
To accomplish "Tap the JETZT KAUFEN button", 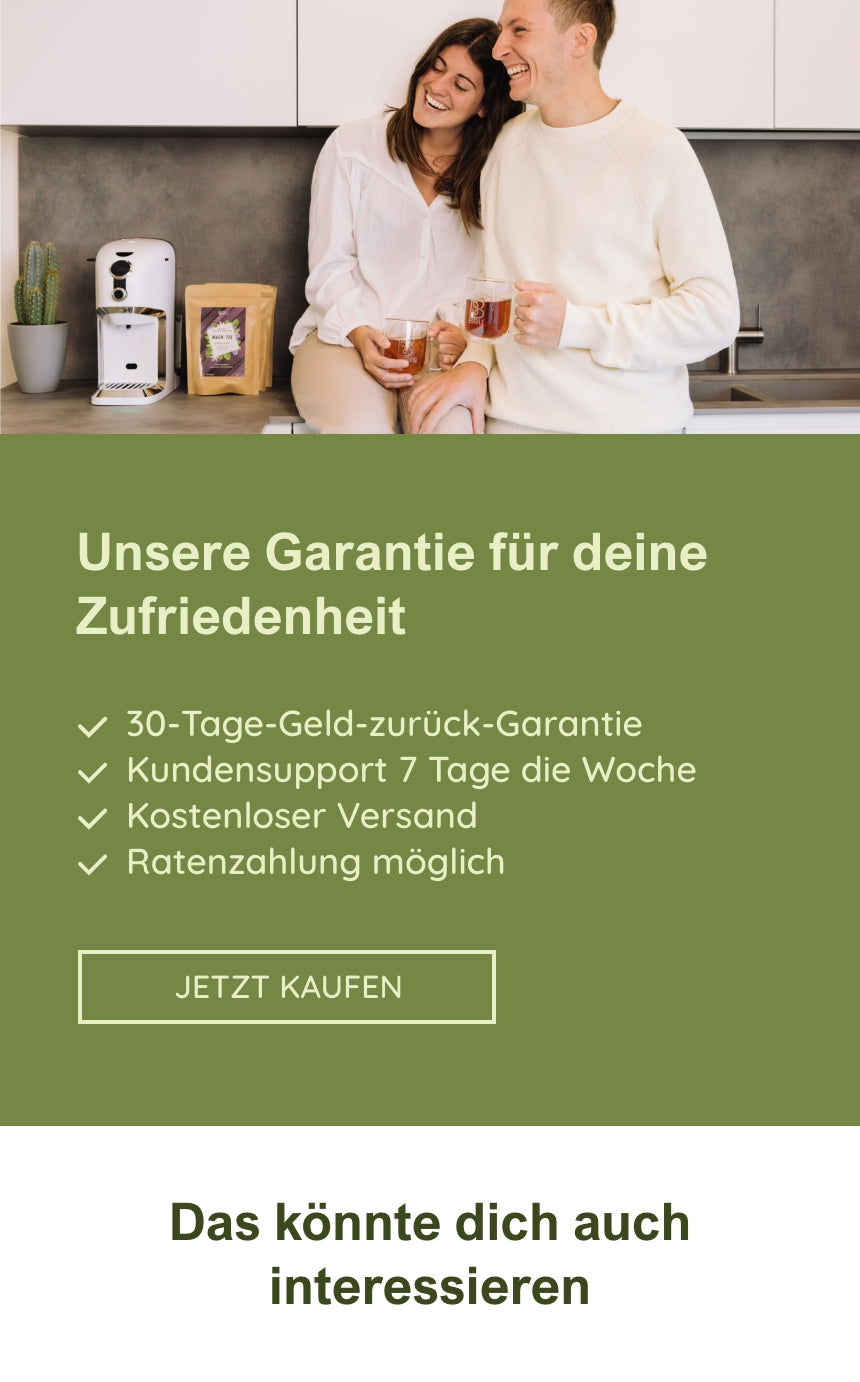I will click(287, 987).
